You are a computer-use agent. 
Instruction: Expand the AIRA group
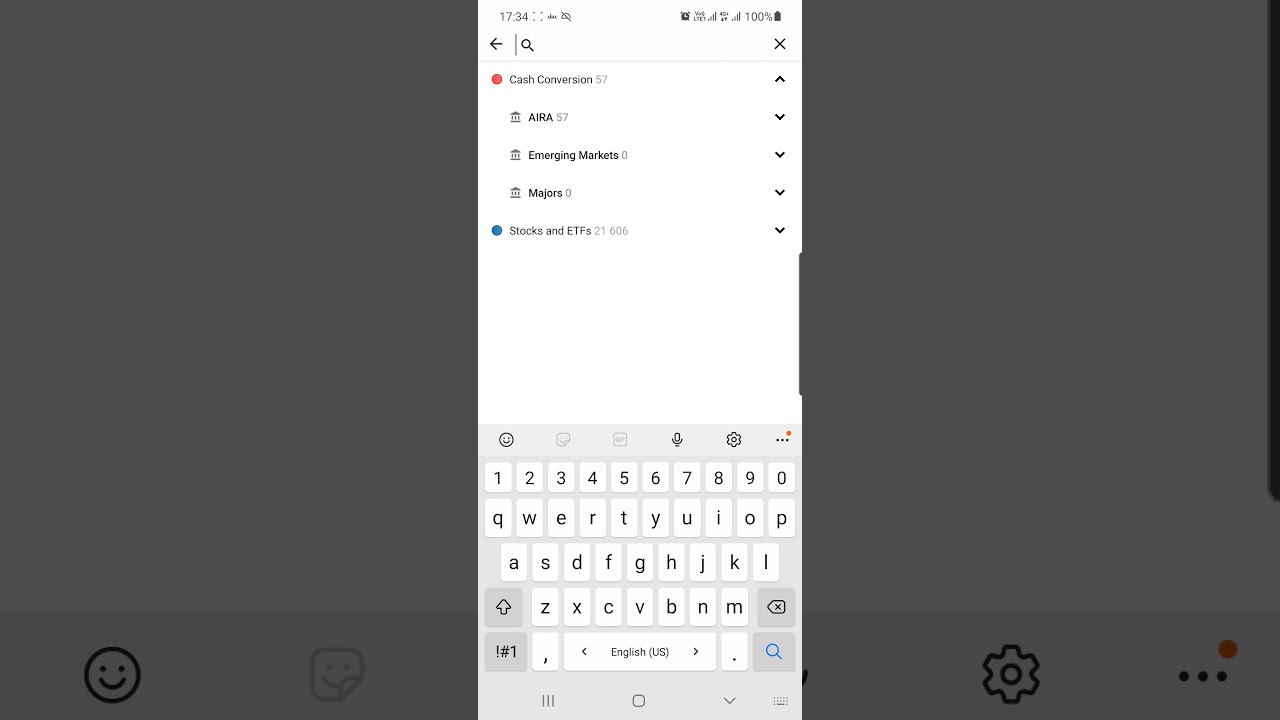(x=780, y=117)
